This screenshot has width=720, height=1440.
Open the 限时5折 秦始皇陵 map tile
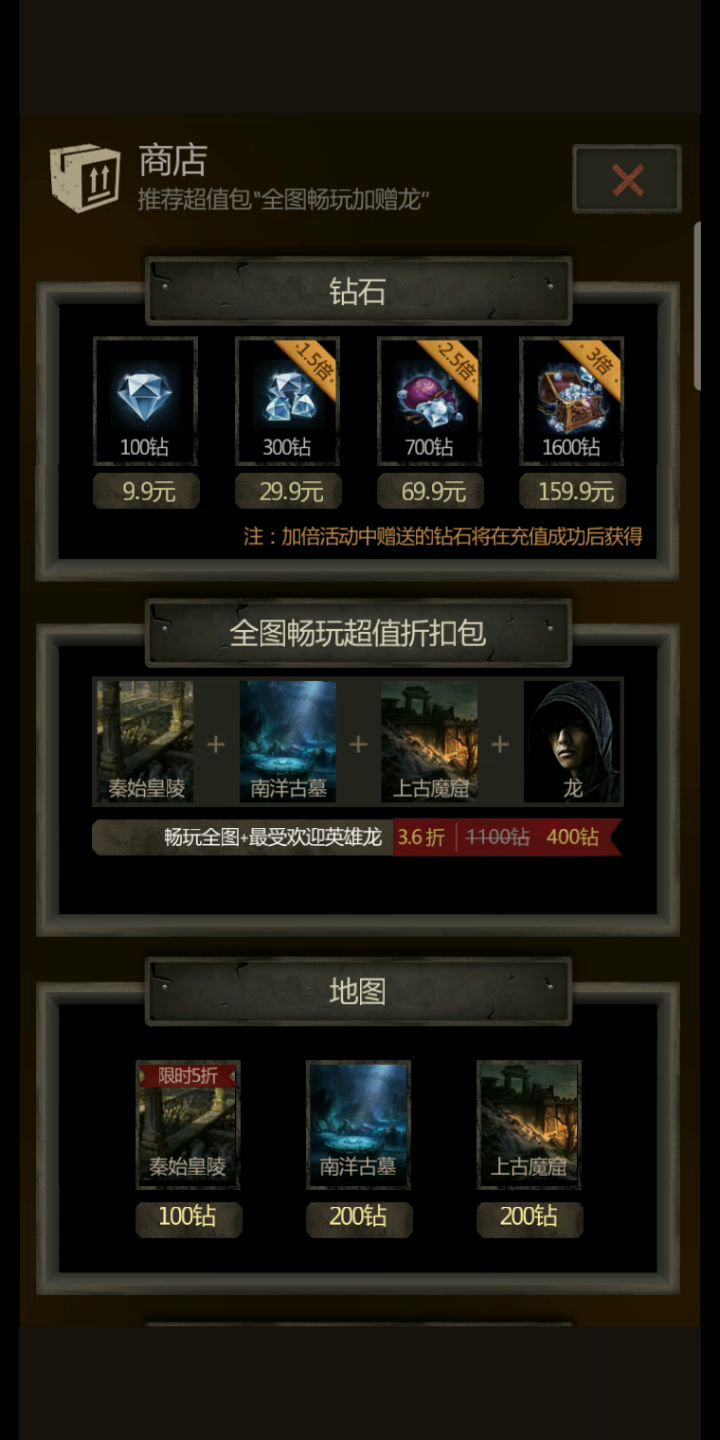point(188,1125)
